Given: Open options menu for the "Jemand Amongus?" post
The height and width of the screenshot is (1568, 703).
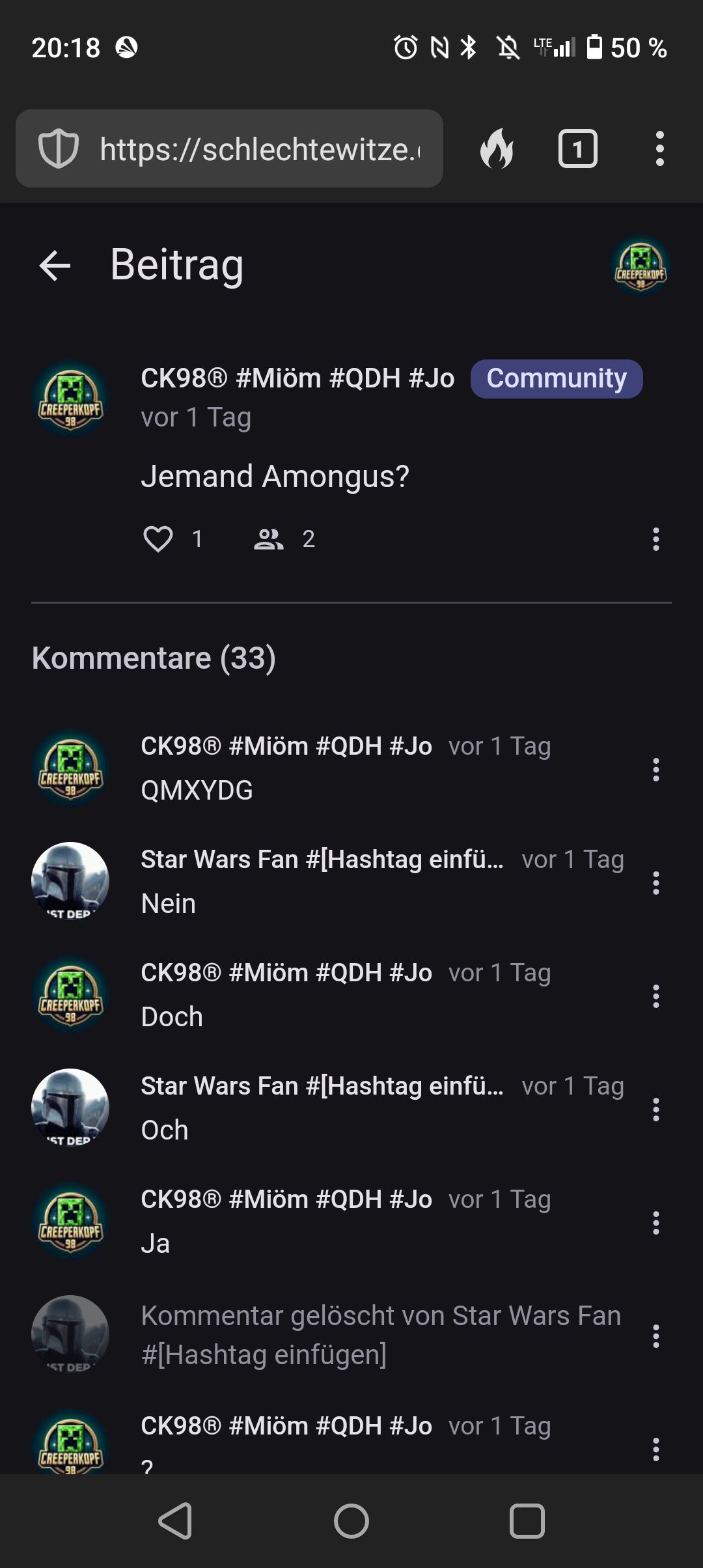Looking at the screenshot, I should click(x=655, y=539).
